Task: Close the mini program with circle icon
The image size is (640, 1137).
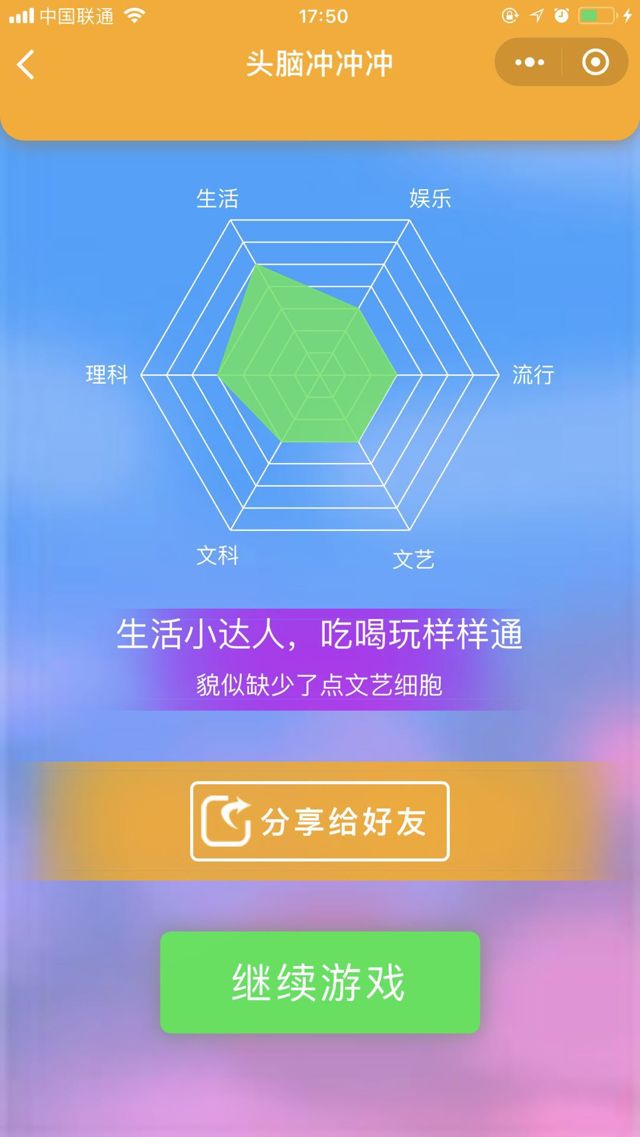Action: pos(595,64)
